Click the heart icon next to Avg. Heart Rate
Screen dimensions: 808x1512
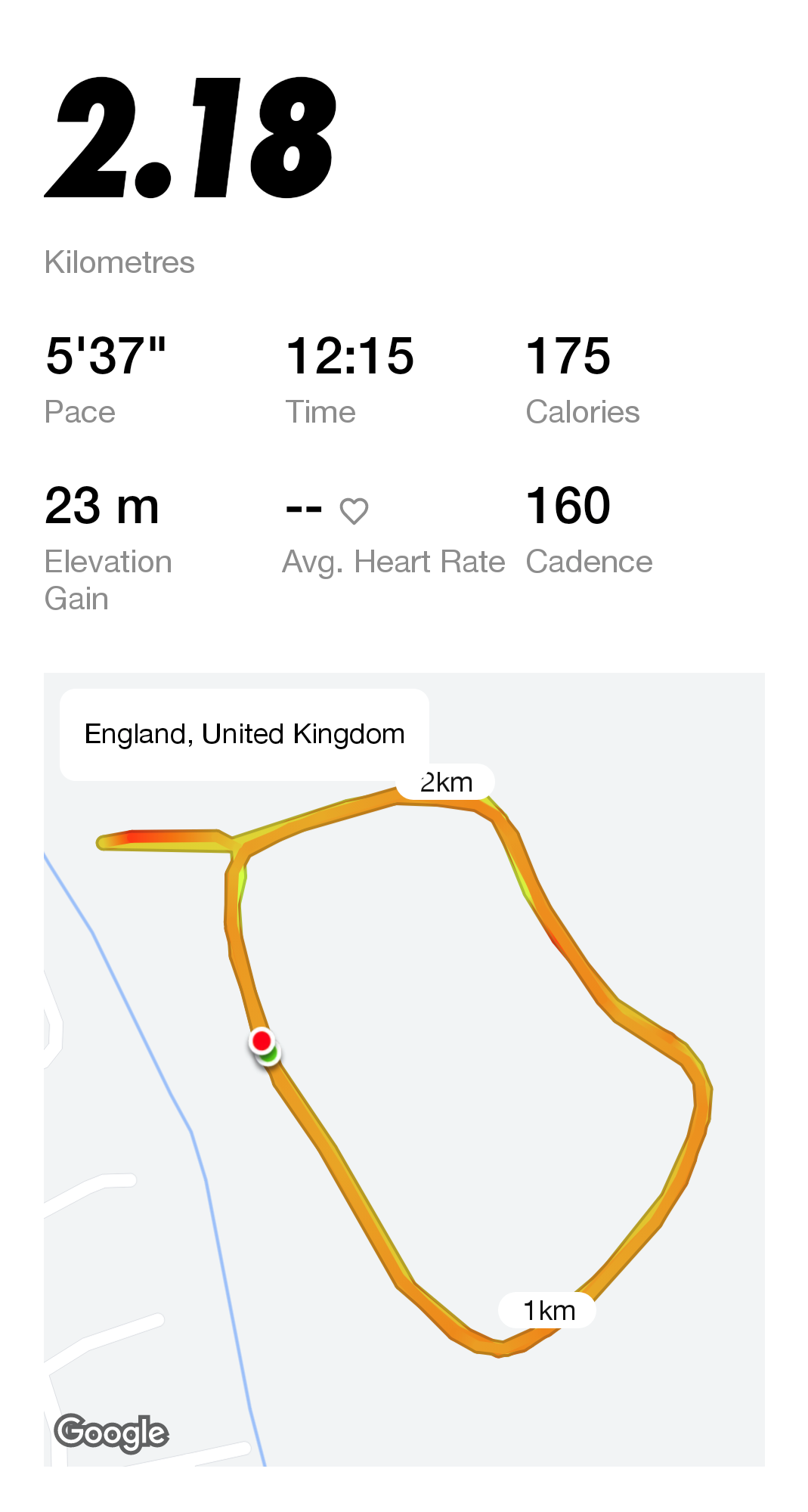352,512
